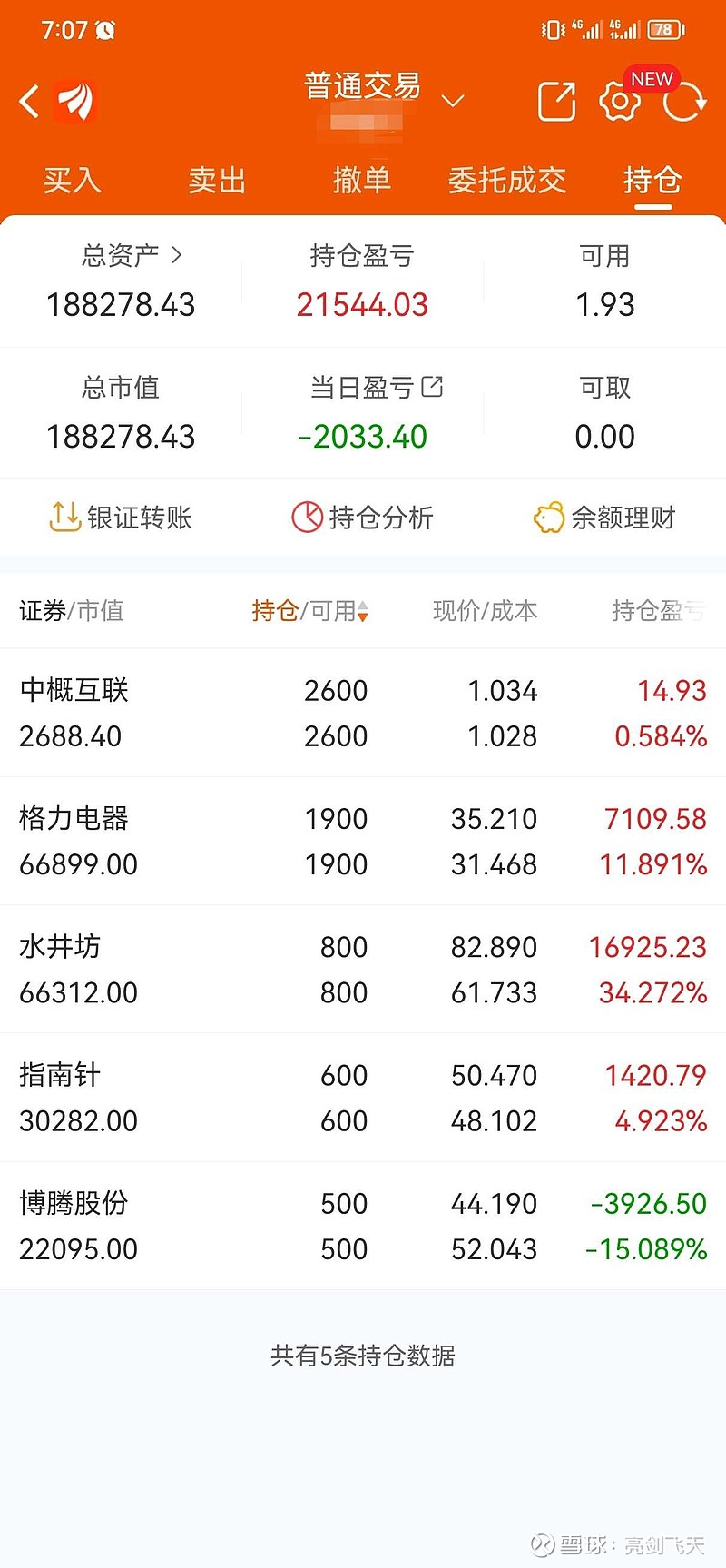Open the 博腾股份 holding row

click(363, 1226)
